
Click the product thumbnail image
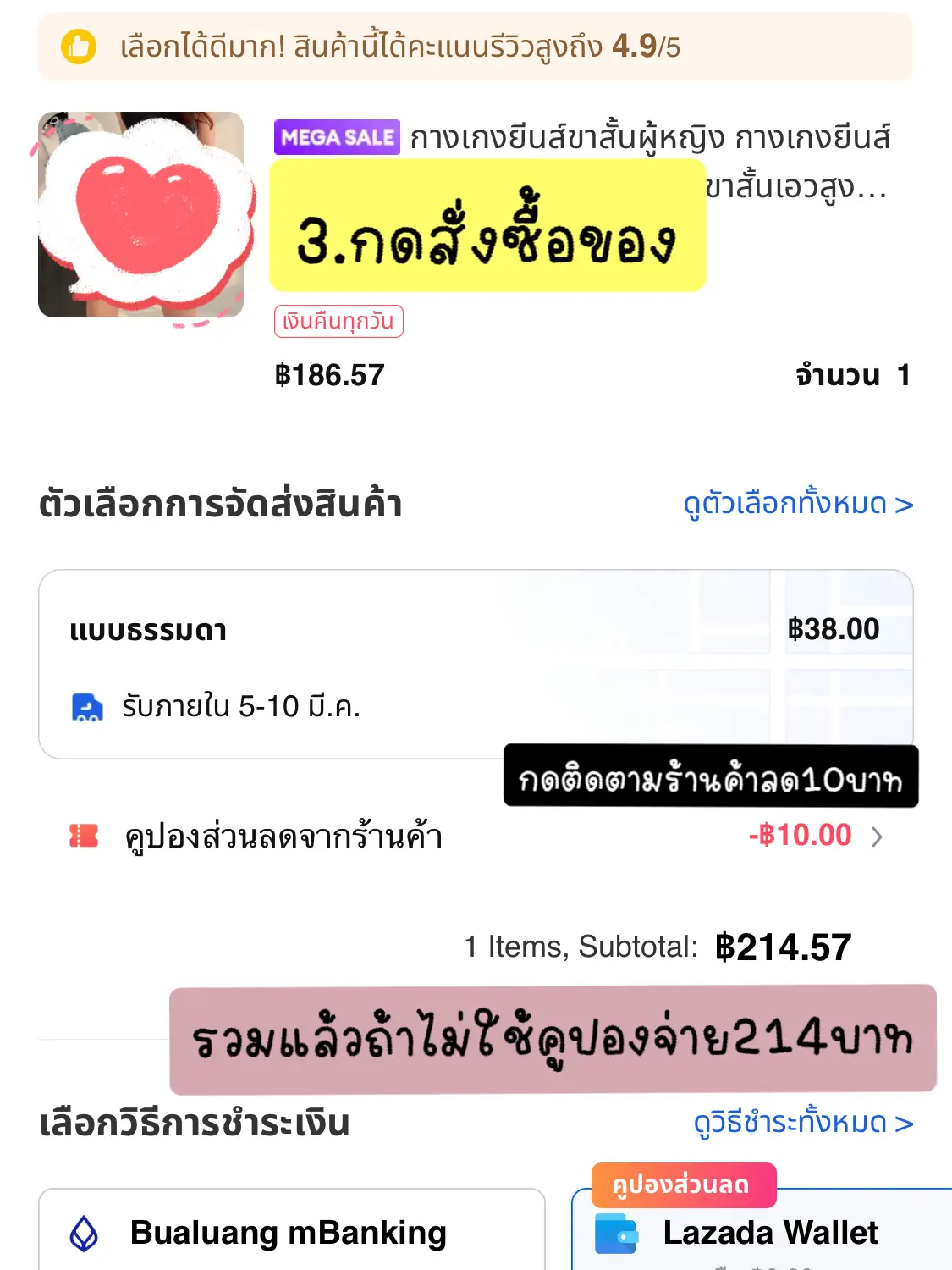click(140, 215)
